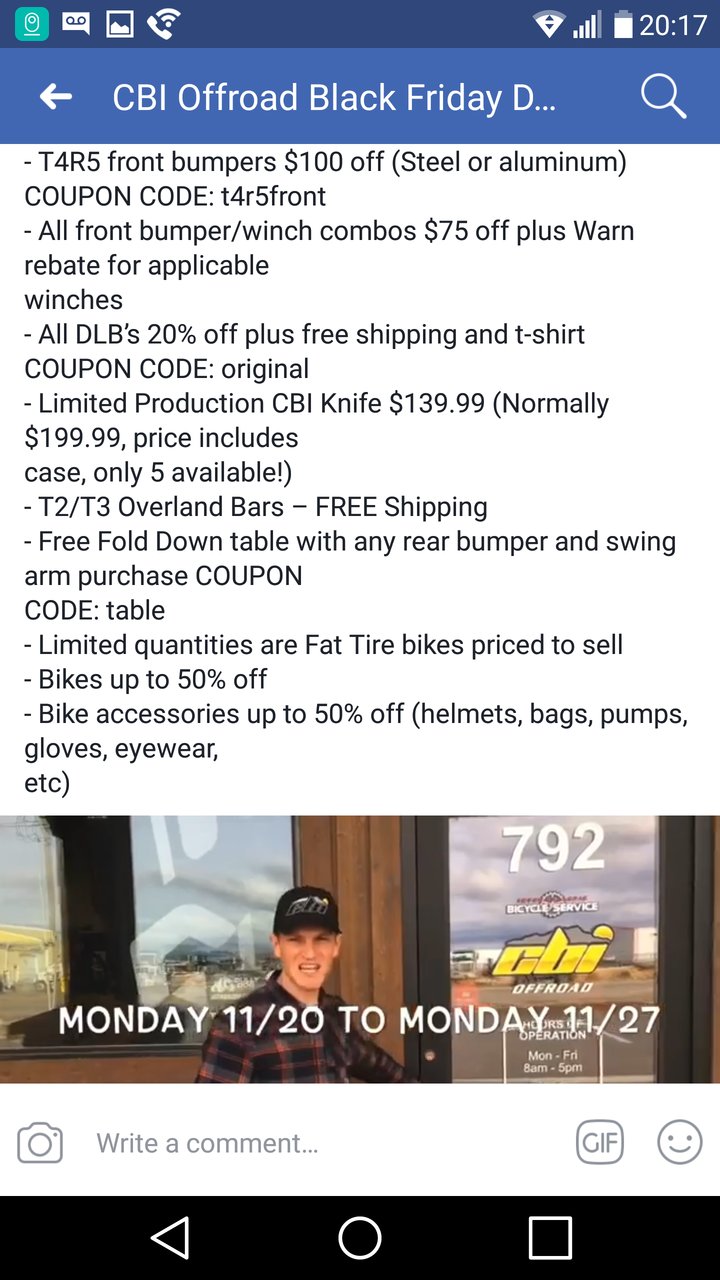
Task: Add a GIF to the comment
Action: pyautogui.click(x=600, y=1143)
